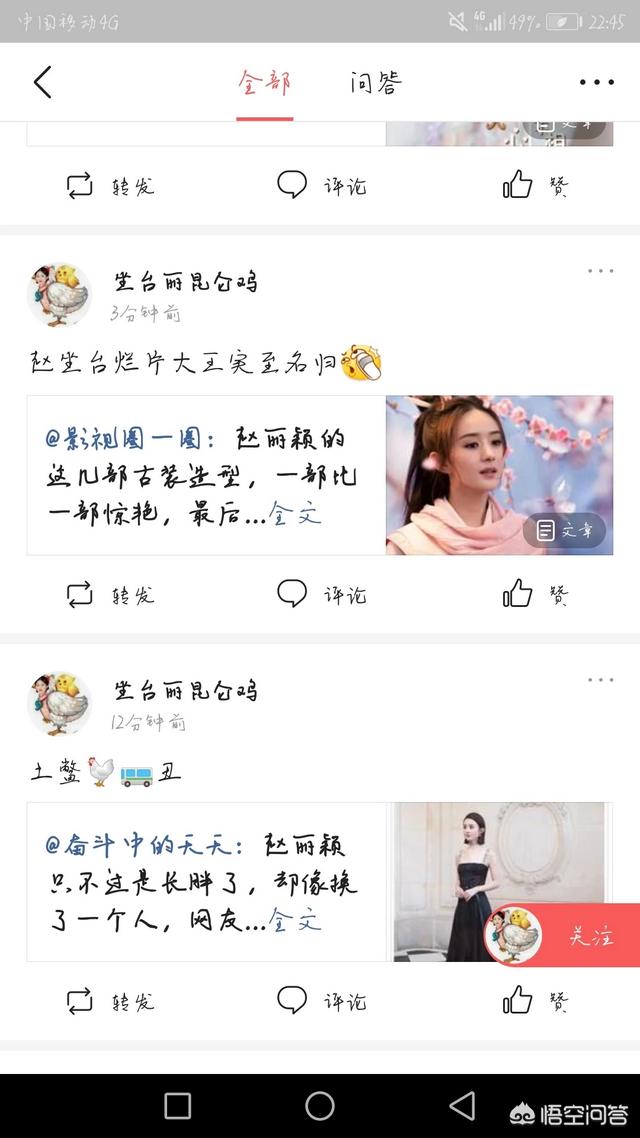This screenshot has height=1138, width=640.
Task: Tap 转发 under the 3分钟前 post
Action: (x=110, y=594)
